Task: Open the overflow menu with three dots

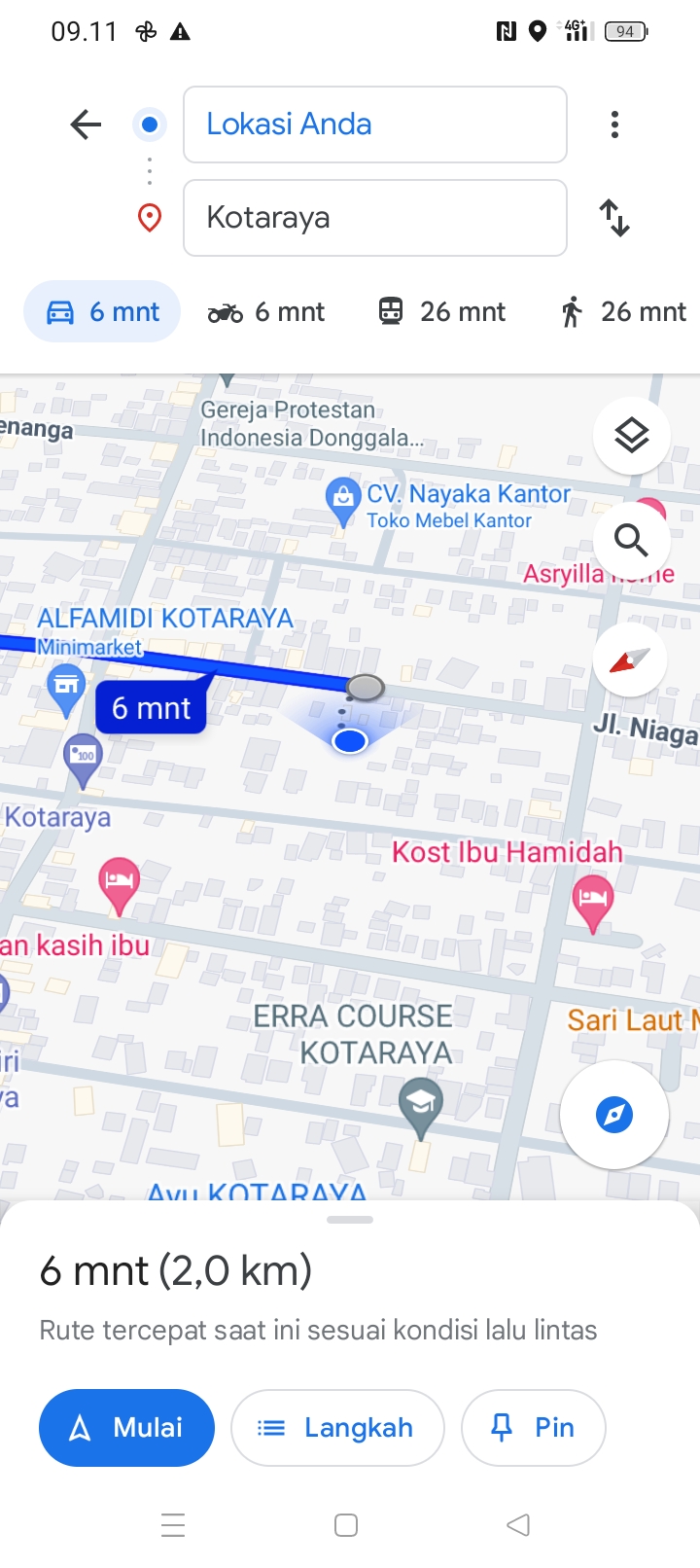Action: pyautogui.click(x=614, y=125)
